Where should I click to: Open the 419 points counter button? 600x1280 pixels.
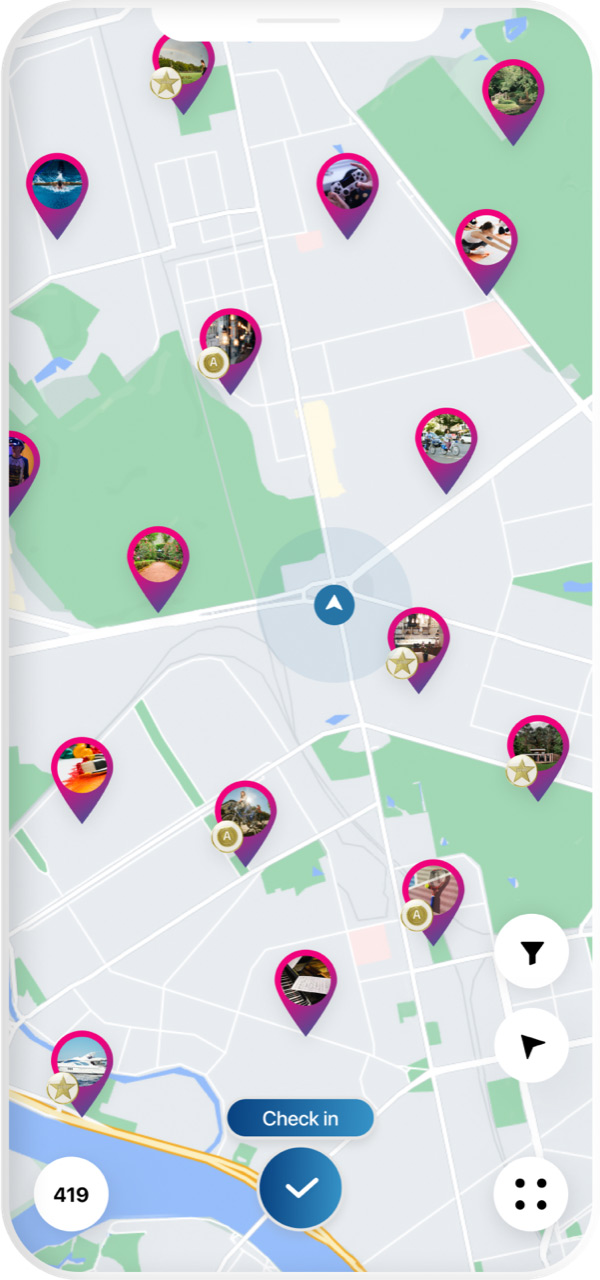click(x=71, y=1194)
